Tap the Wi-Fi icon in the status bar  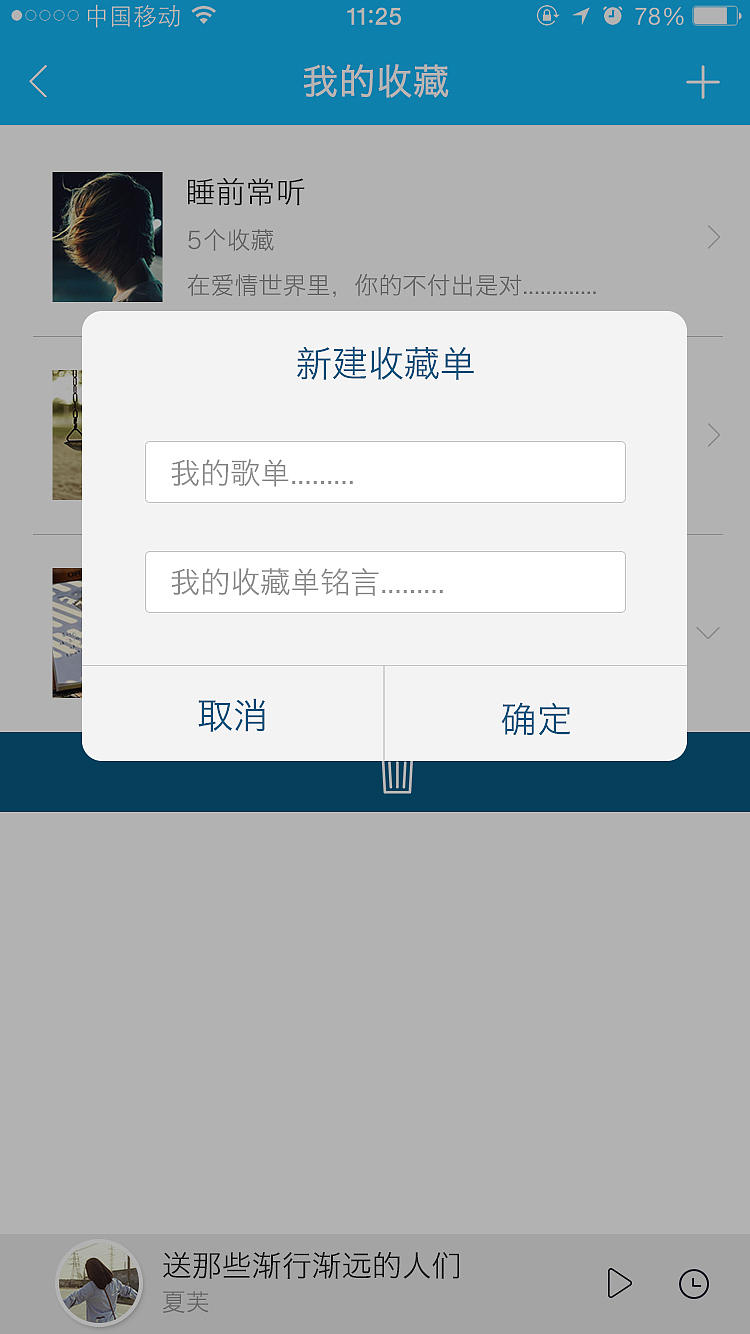point(204,15)
